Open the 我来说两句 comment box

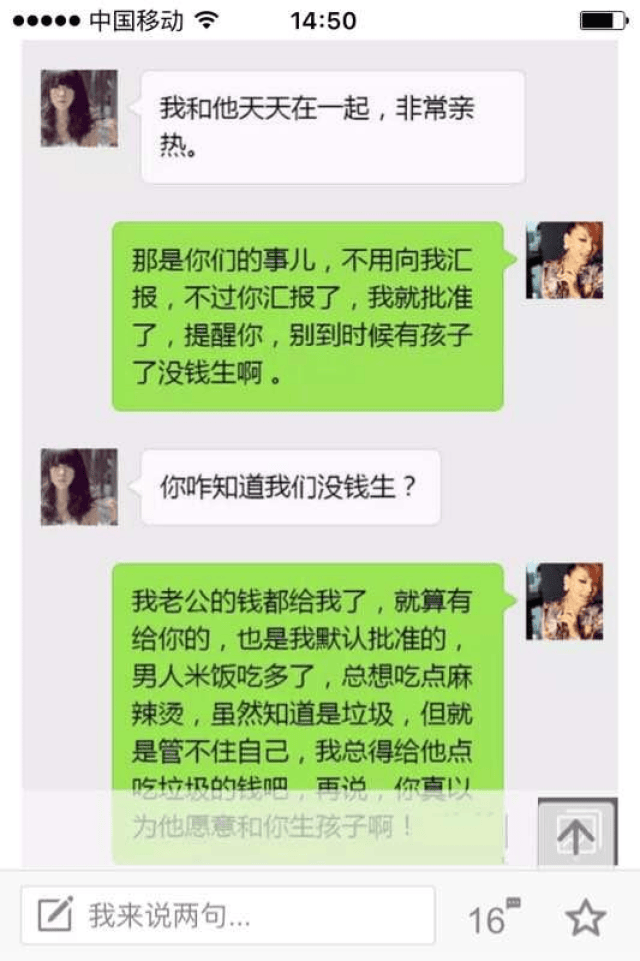pyautogui.click(x=228, y=915)
